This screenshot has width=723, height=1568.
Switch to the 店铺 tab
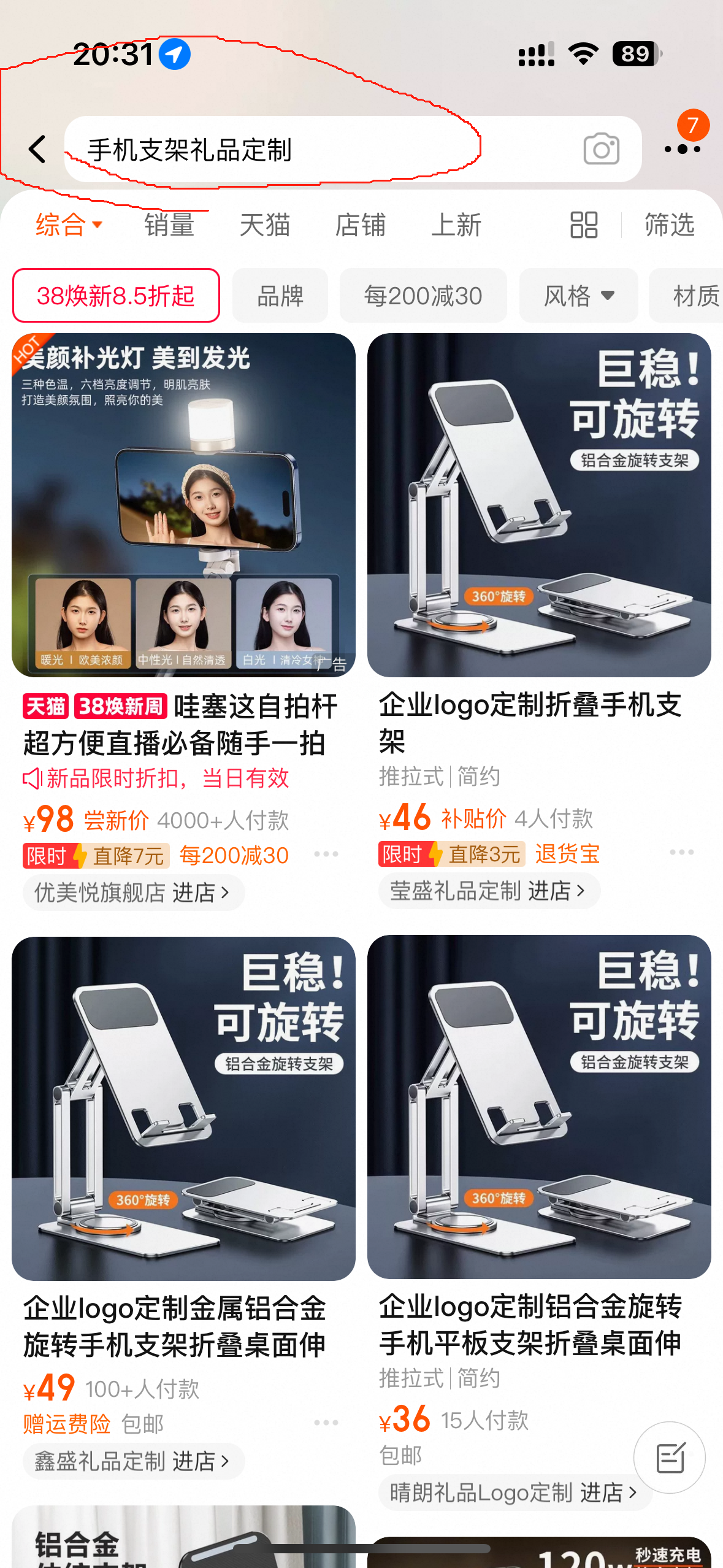click(361, 225)
